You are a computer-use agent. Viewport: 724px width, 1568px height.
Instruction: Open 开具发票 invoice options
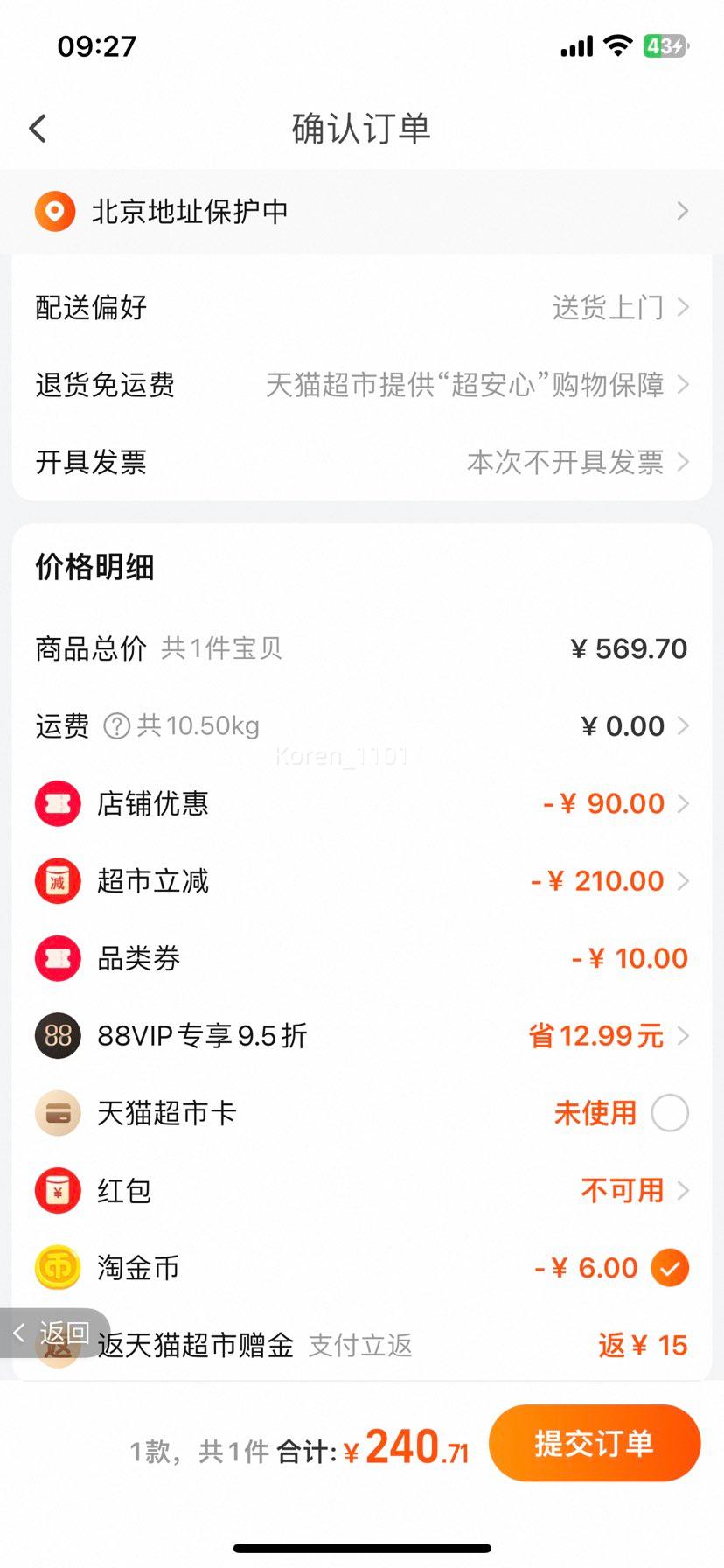pos(362,461)
